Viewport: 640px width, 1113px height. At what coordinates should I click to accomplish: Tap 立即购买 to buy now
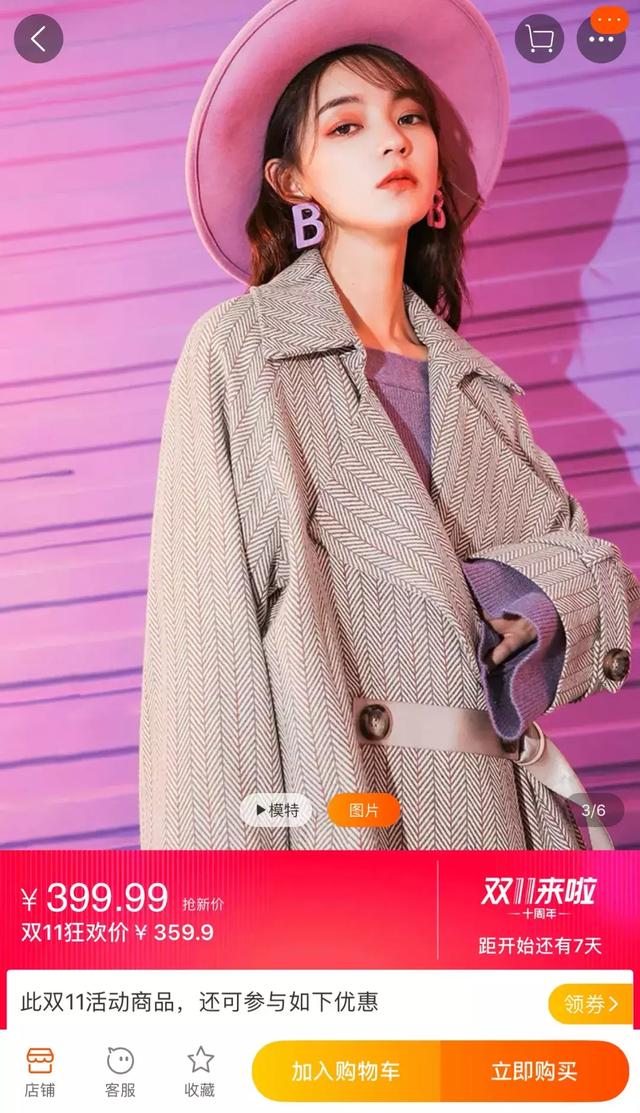[534, 1071]
